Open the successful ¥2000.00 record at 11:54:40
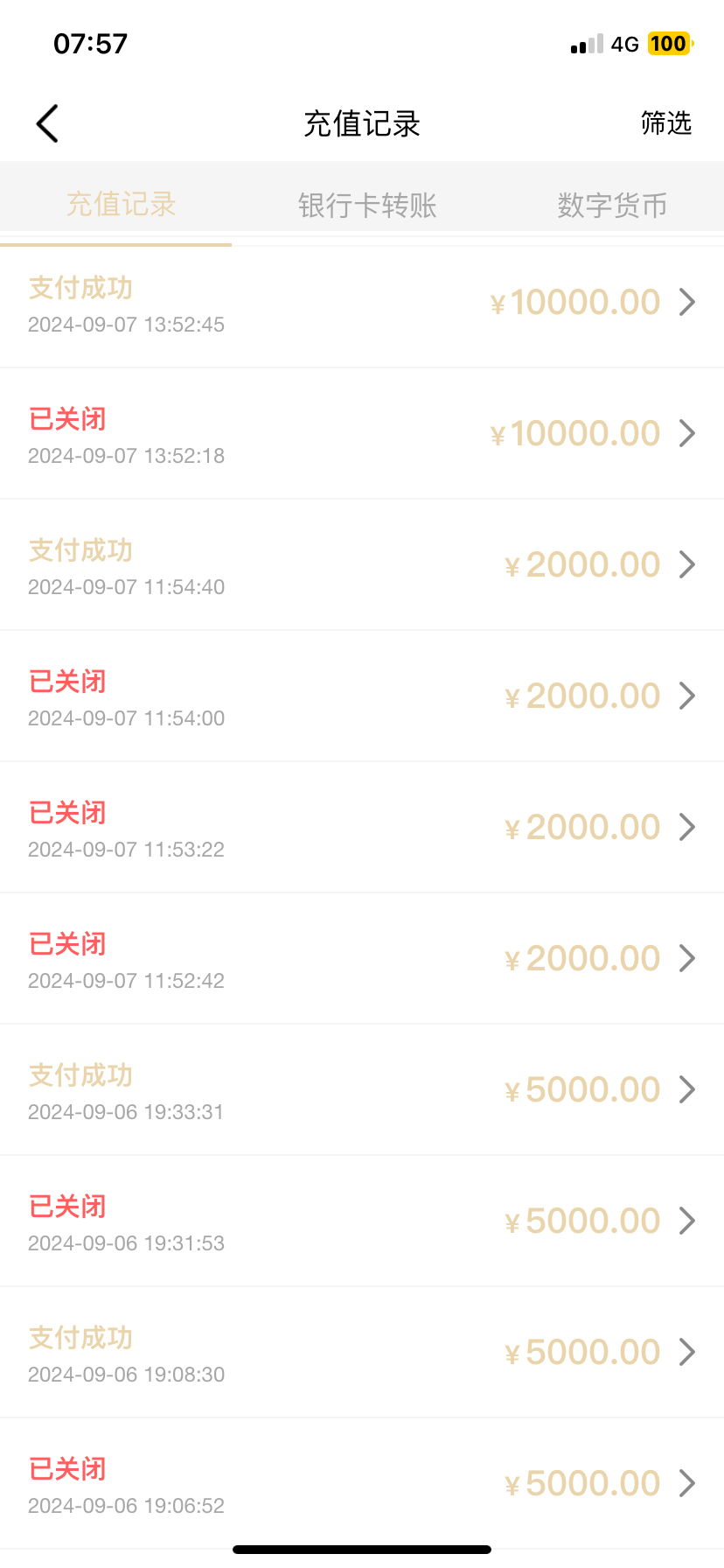 coord(362,566)
